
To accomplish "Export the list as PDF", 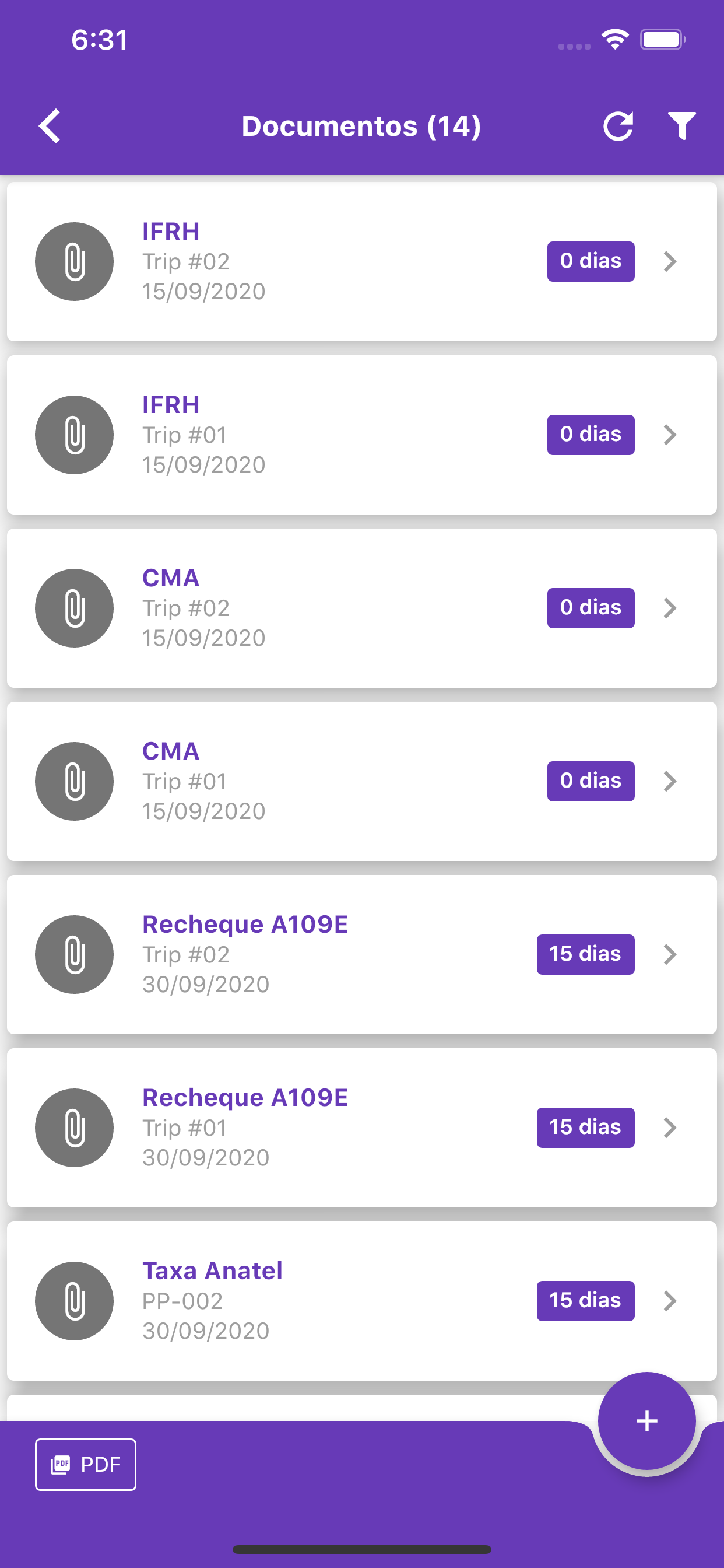I will (85, 1465).
